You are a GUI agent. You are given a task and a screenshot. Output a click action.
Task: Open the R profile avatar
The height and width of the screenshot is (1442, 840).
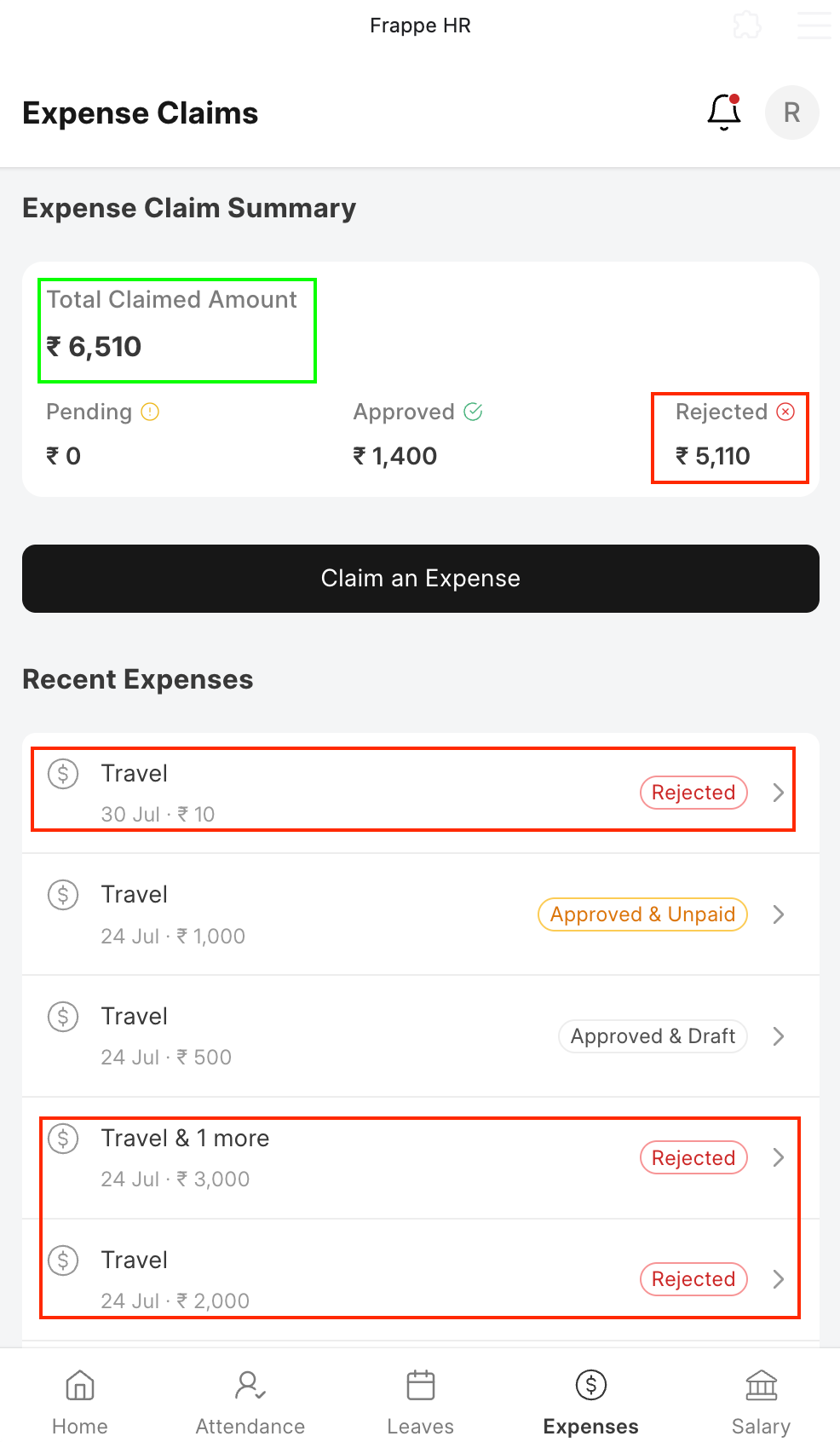click(791, 112)
